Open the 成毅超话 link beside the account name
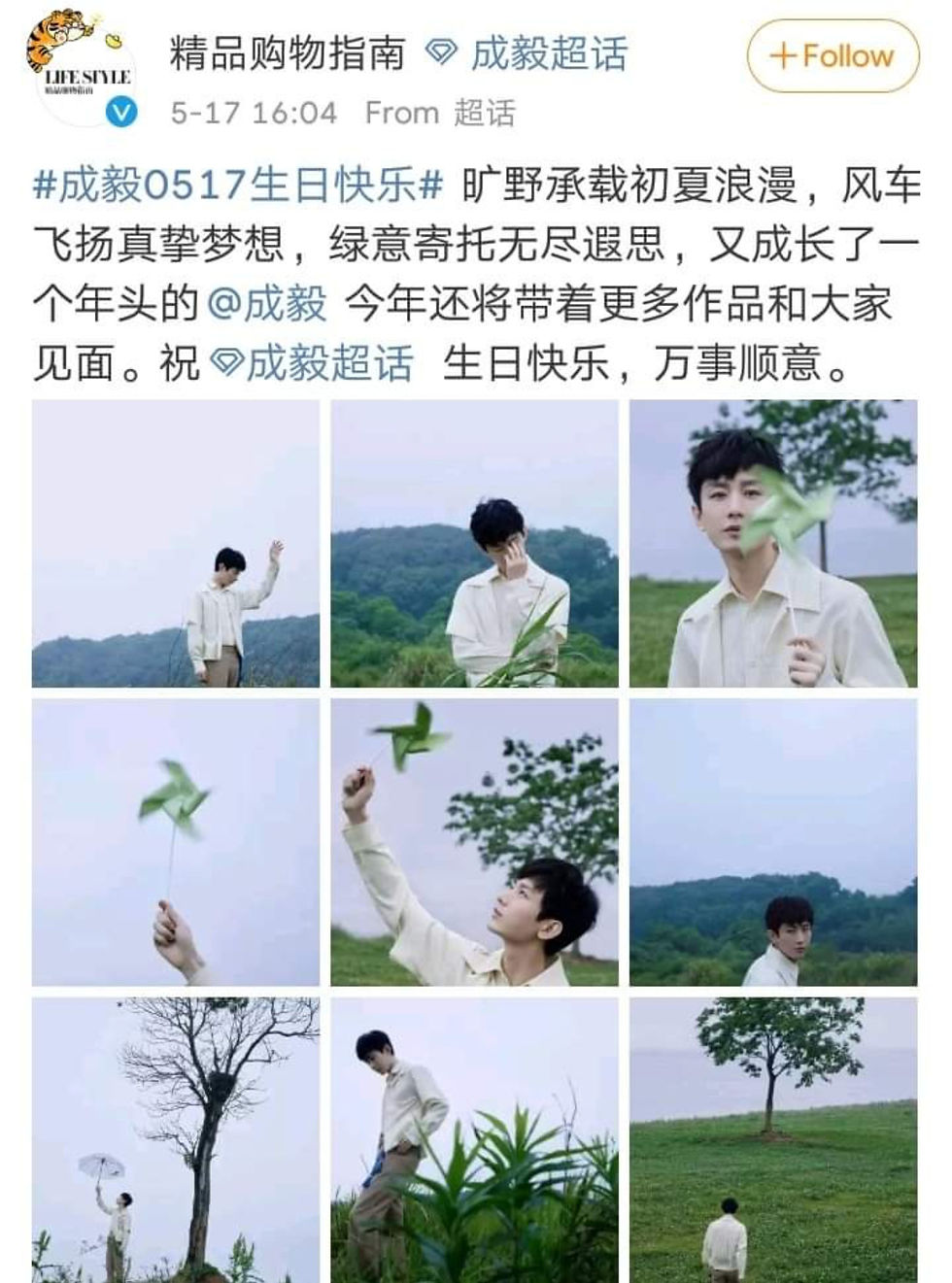This screenshot has height=1283, width=952. coord(530,54)
